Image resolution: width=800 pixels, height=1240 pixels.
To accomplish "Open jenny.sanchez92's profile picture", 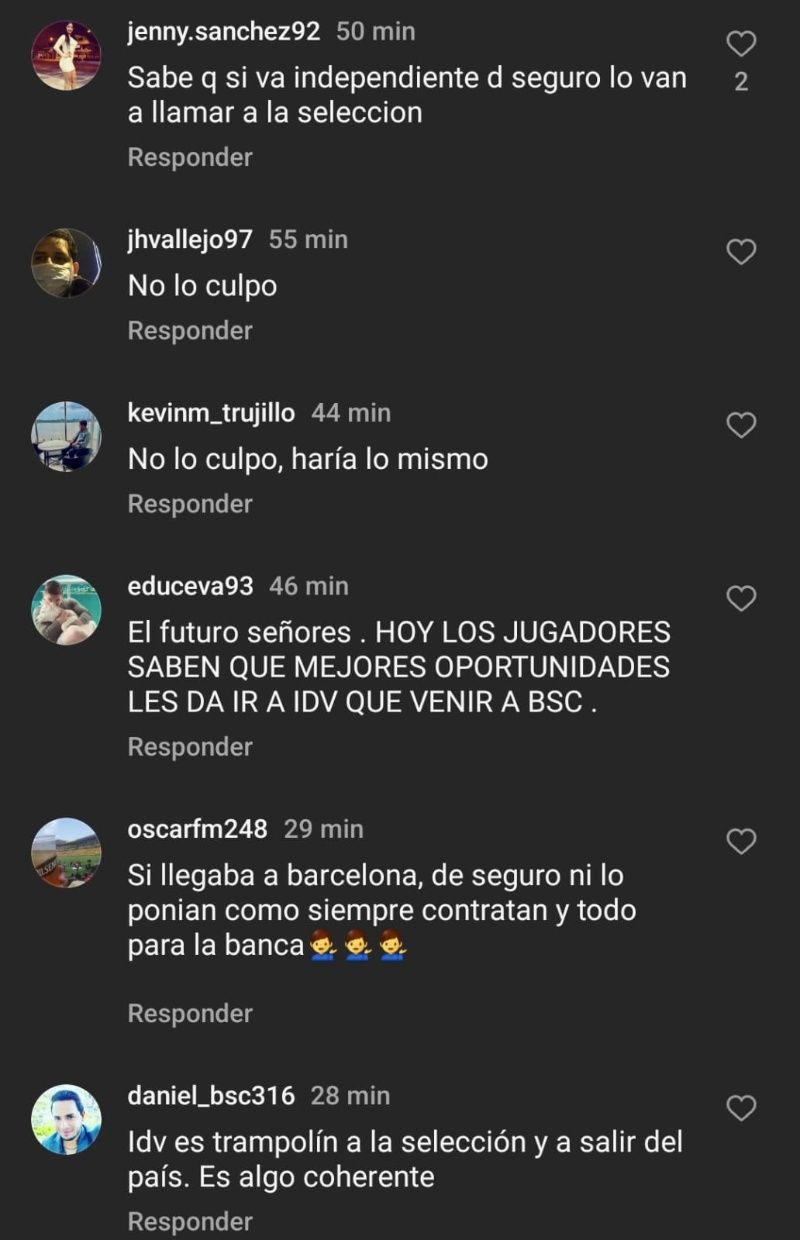I will (x=66, y=55).
